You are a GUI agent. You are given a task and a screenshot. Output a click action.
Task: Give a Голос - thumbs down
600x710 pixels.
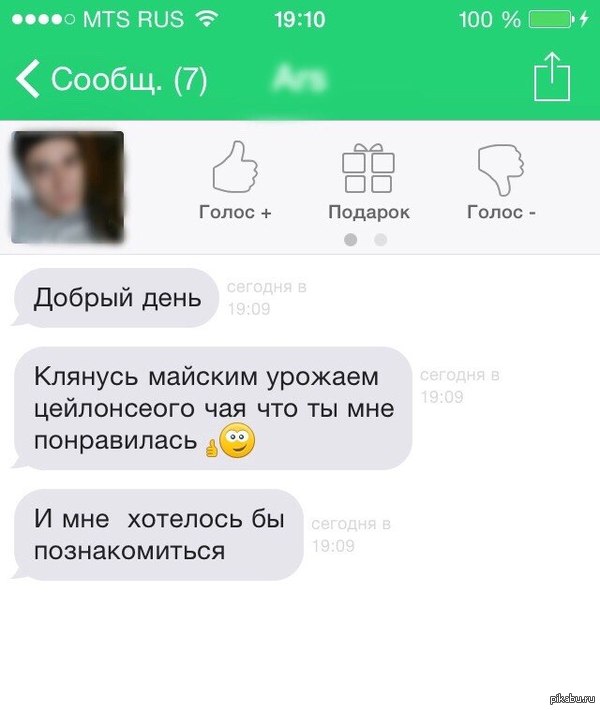click(x=501, y=181)
